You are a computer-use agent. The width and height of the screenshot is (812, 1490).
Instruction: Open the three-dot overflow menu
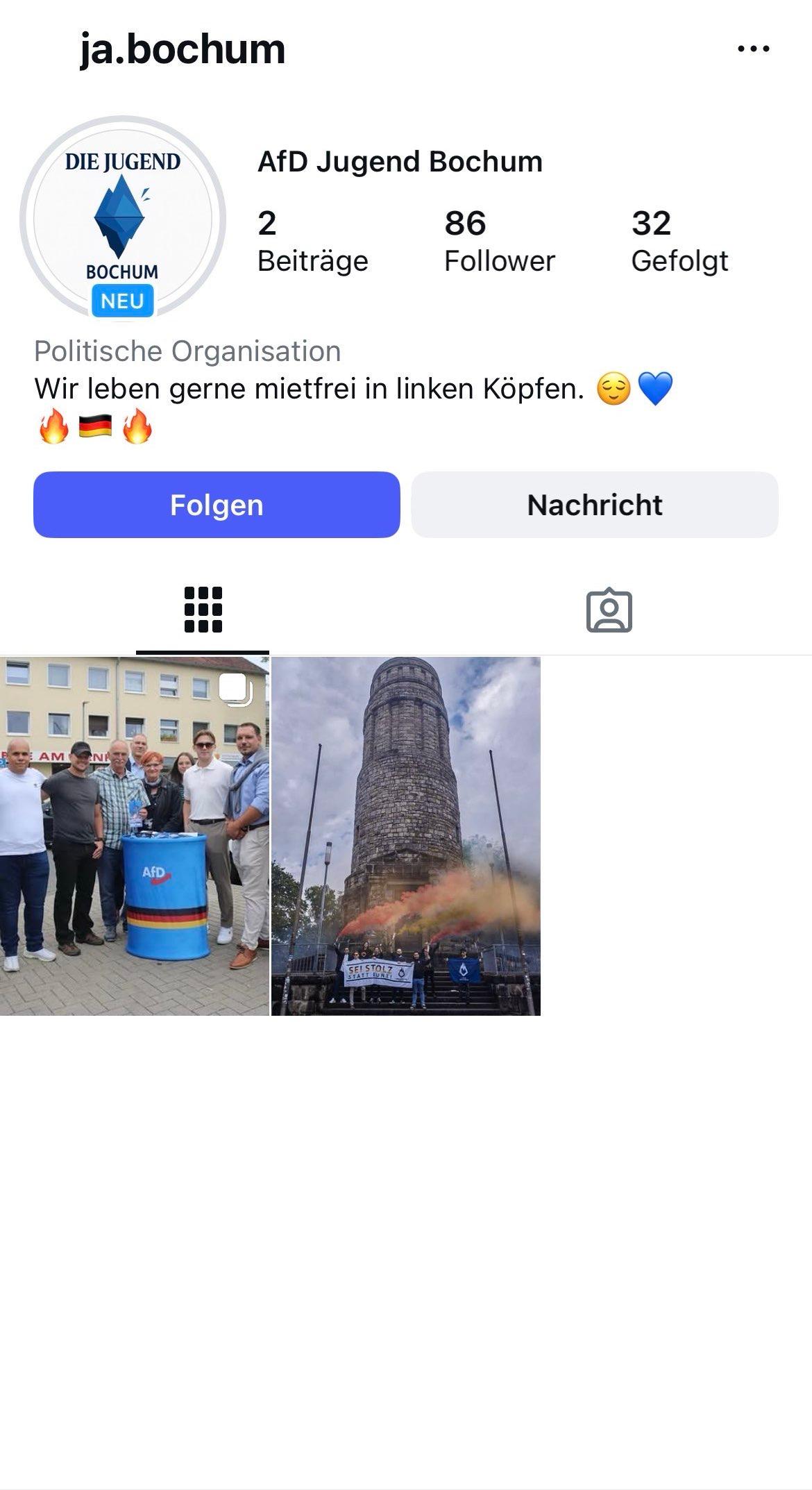[753, 49]
